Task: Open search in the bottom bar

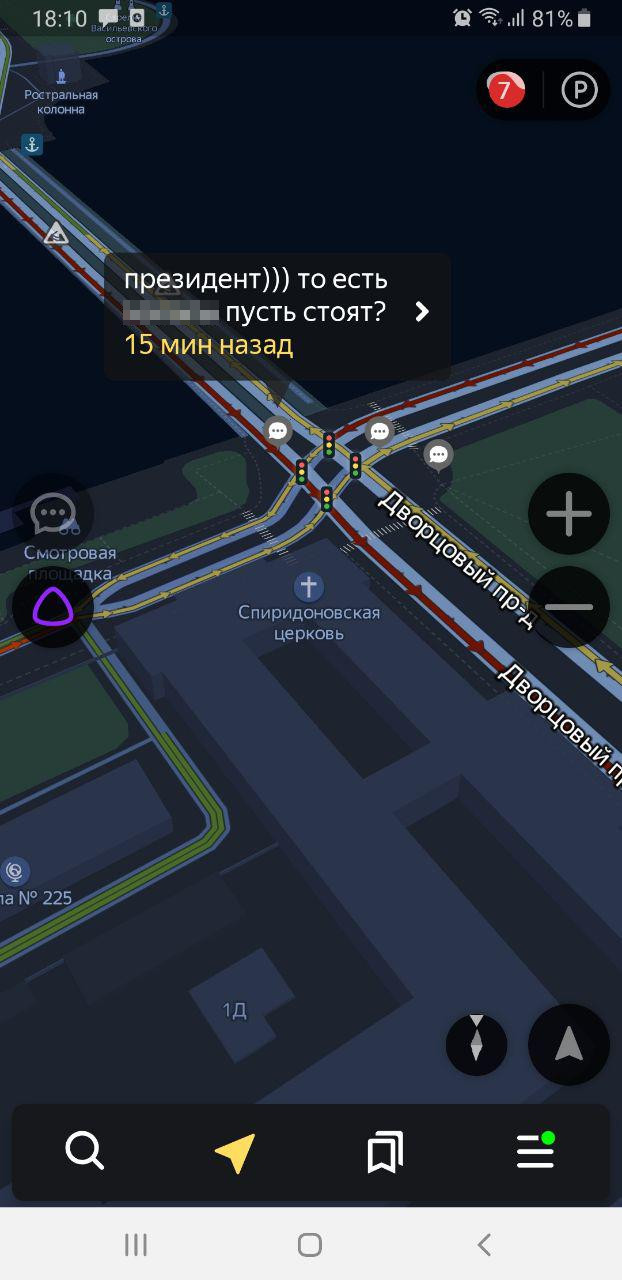Action: click(x=85, y=1152)
